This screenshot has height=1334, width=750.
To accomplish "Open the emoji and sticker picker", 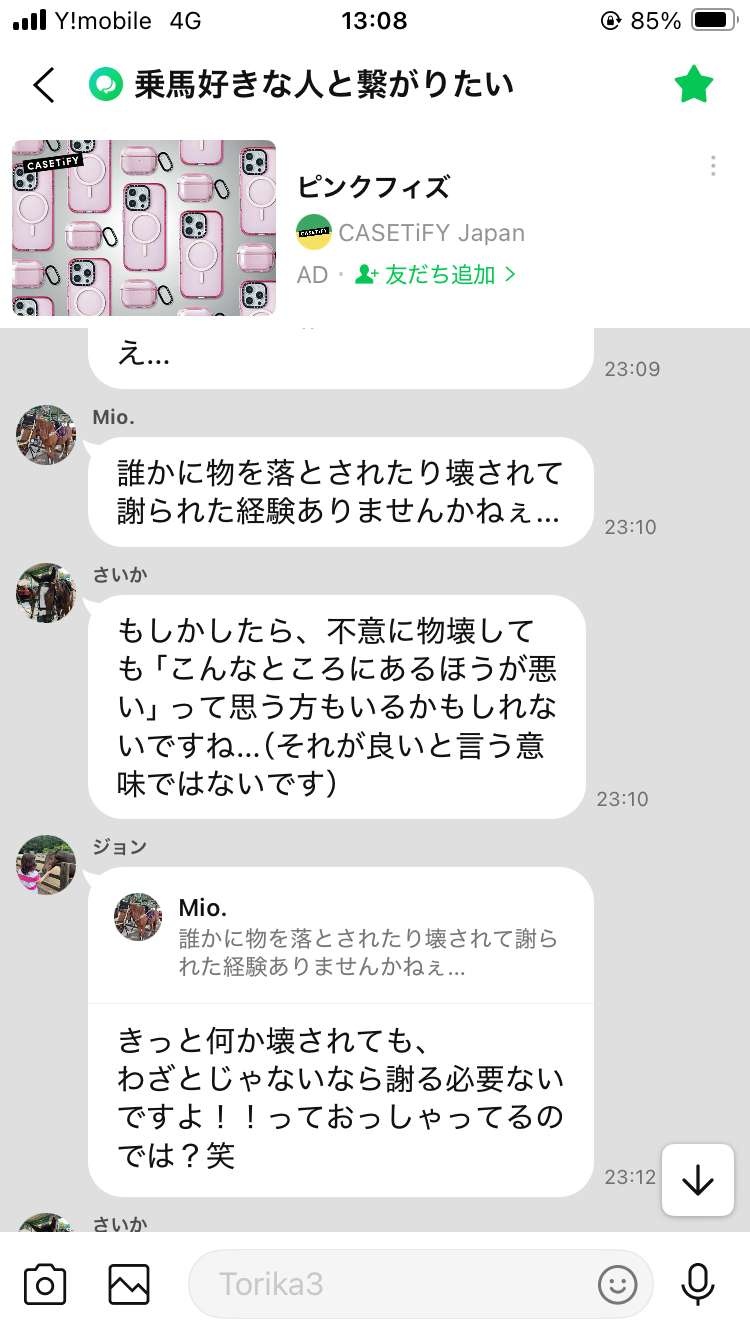I will 617,1284.
